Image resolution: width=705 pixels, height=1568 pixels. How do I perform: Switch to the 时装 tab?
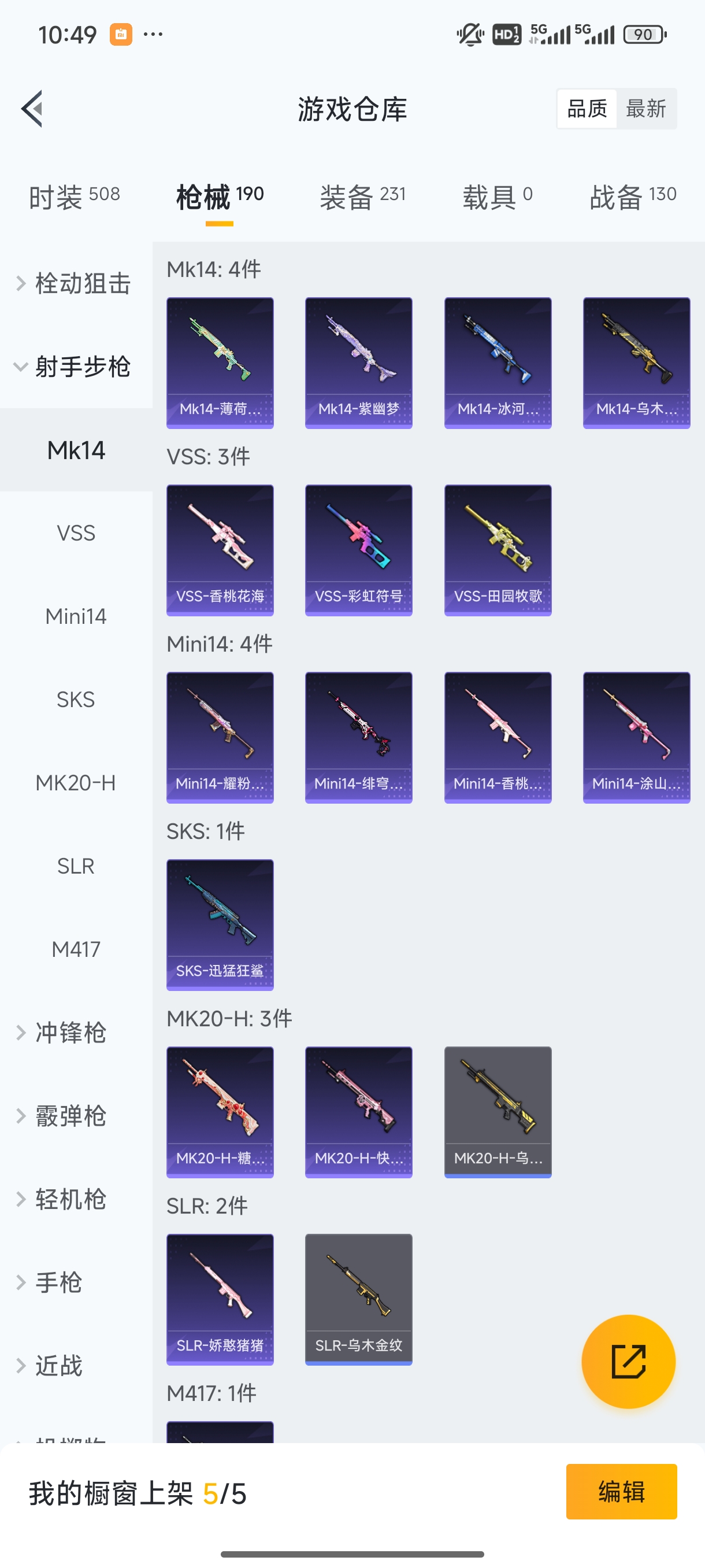[74, 197]
